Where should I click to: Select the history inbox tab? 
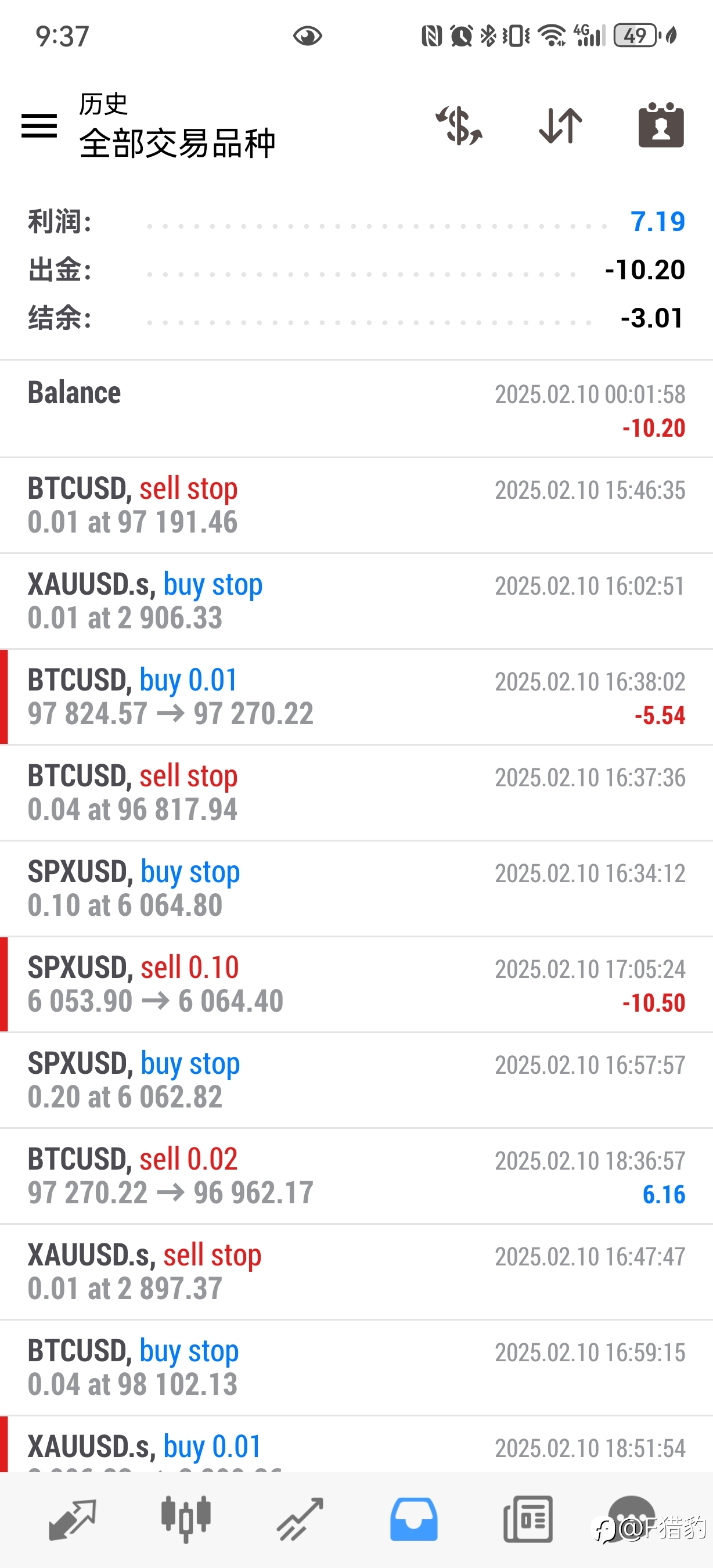(x=413, y=1519)
